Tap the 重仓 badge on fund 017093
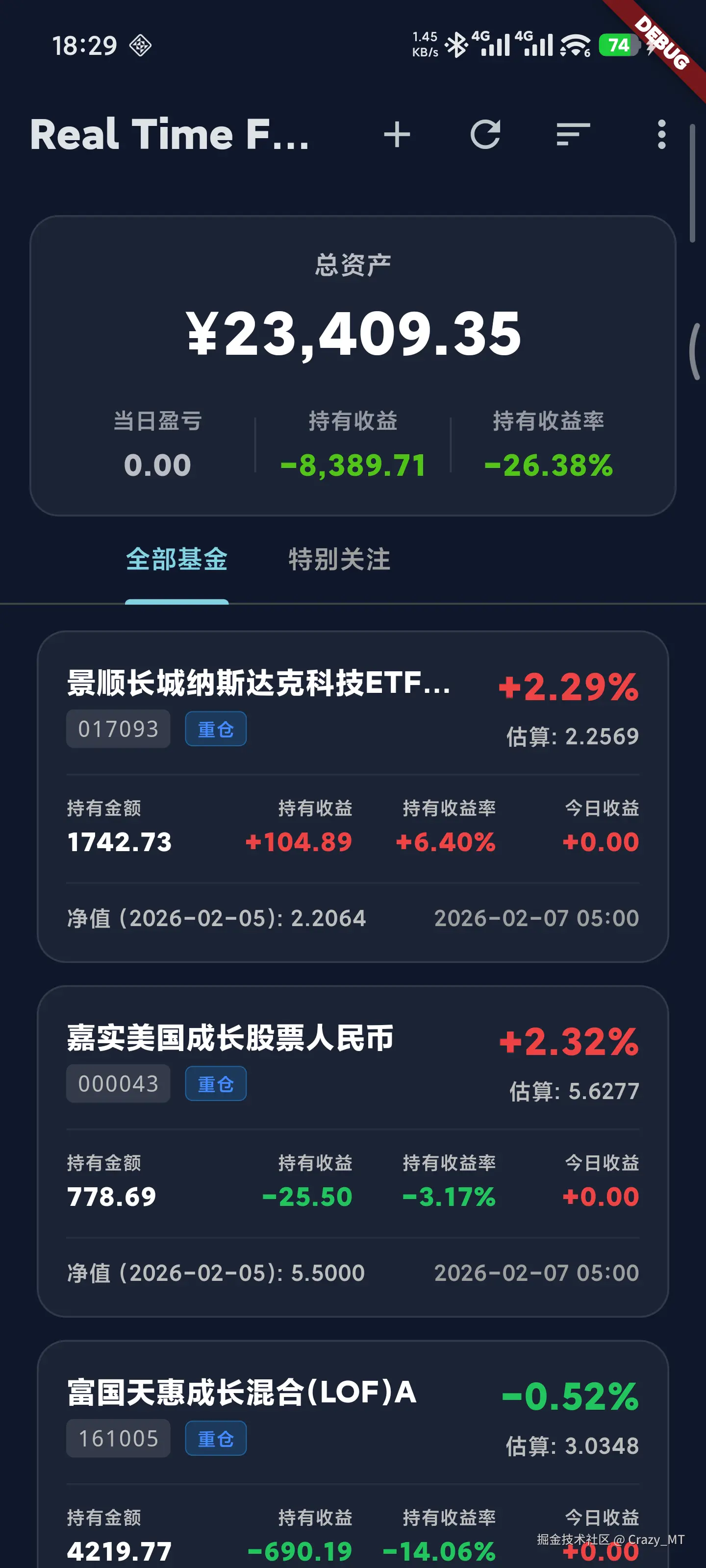Image resolution: width=706 pixels, height=1568 pixels. (x=215, y=729)
